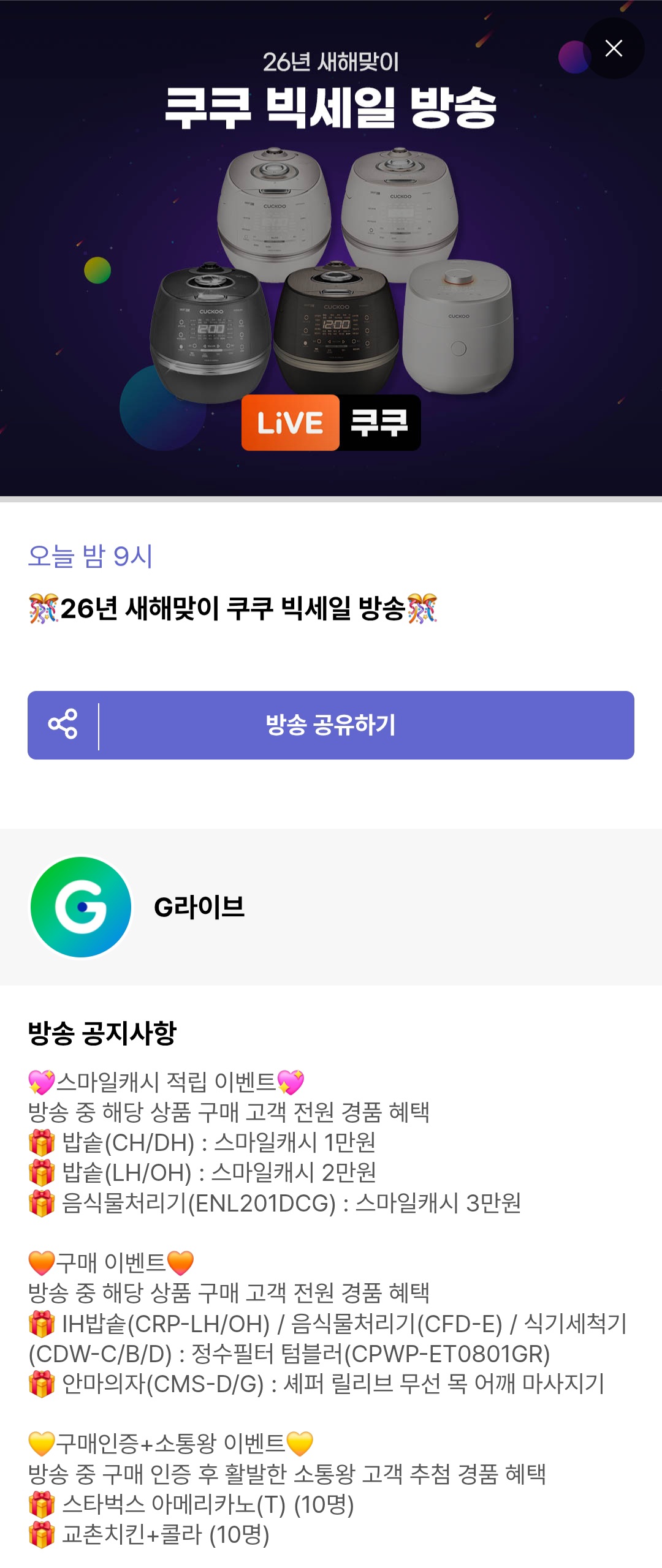Open the G라이브 channel profile
Image resolution: width=662 pixels, height=1568 pixels.
point(82,907)
